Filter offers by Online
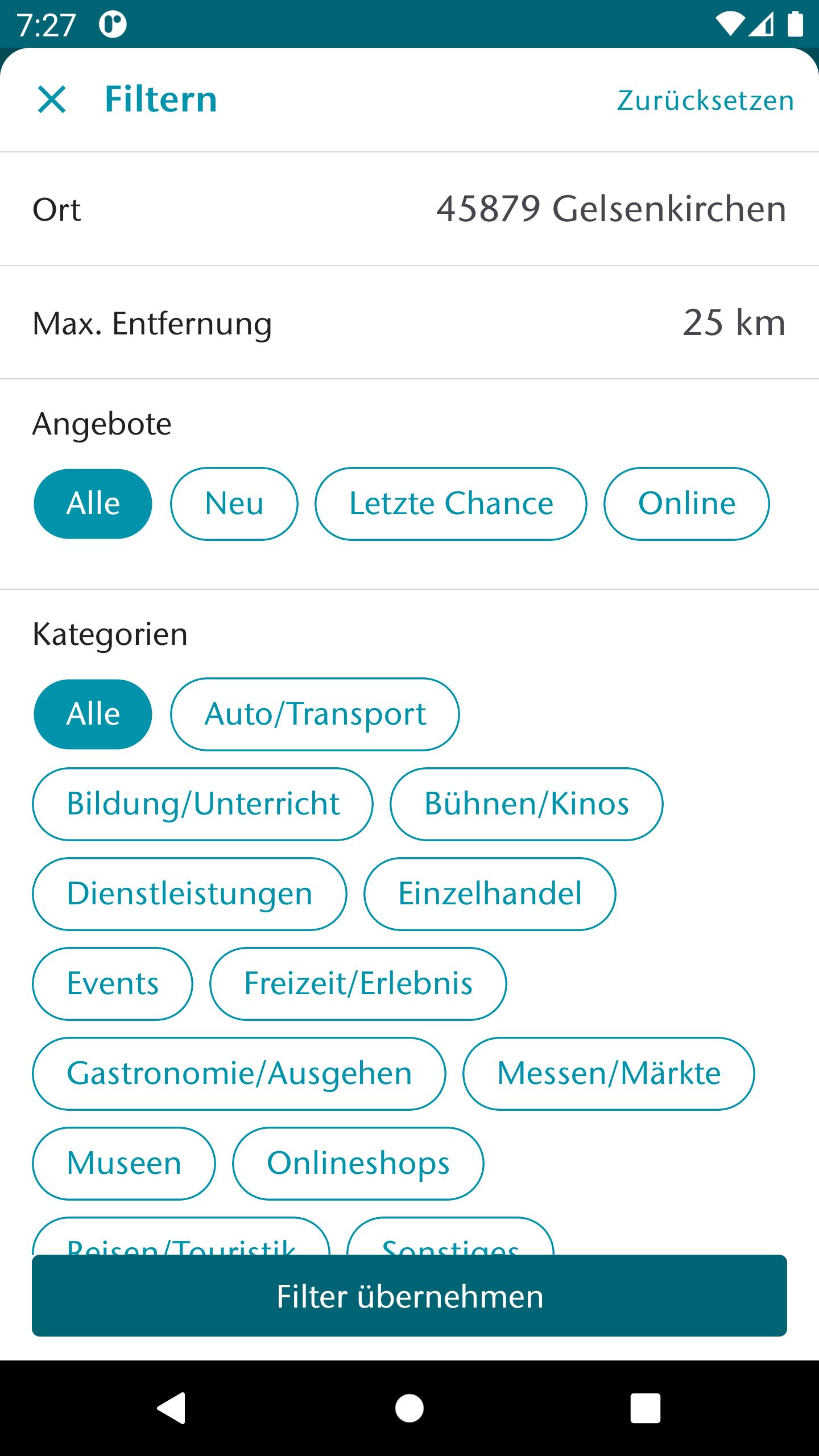 tap(686, 503)
